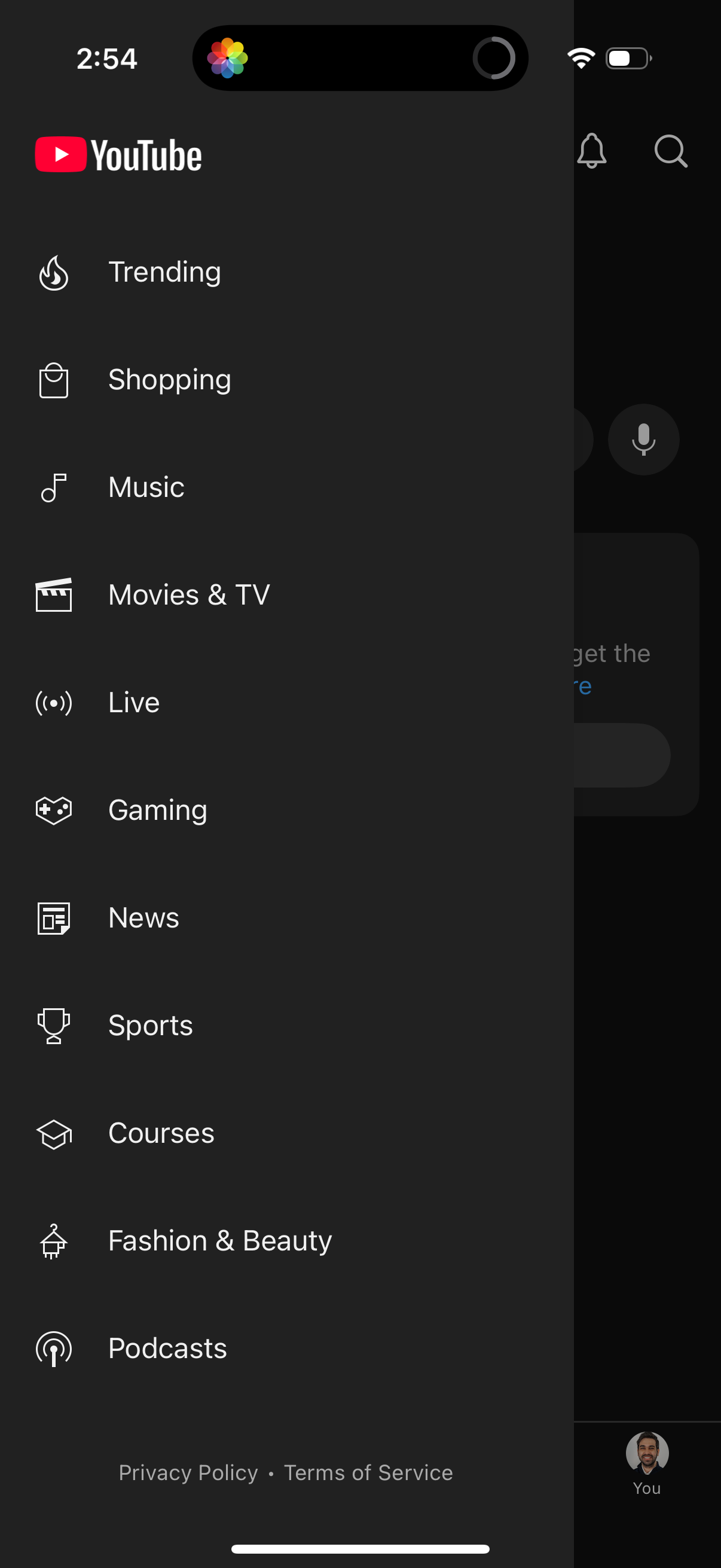Open the Courses section
Image resolution: width=721 pixels, height=1568 pixels.
(160, 1133)
